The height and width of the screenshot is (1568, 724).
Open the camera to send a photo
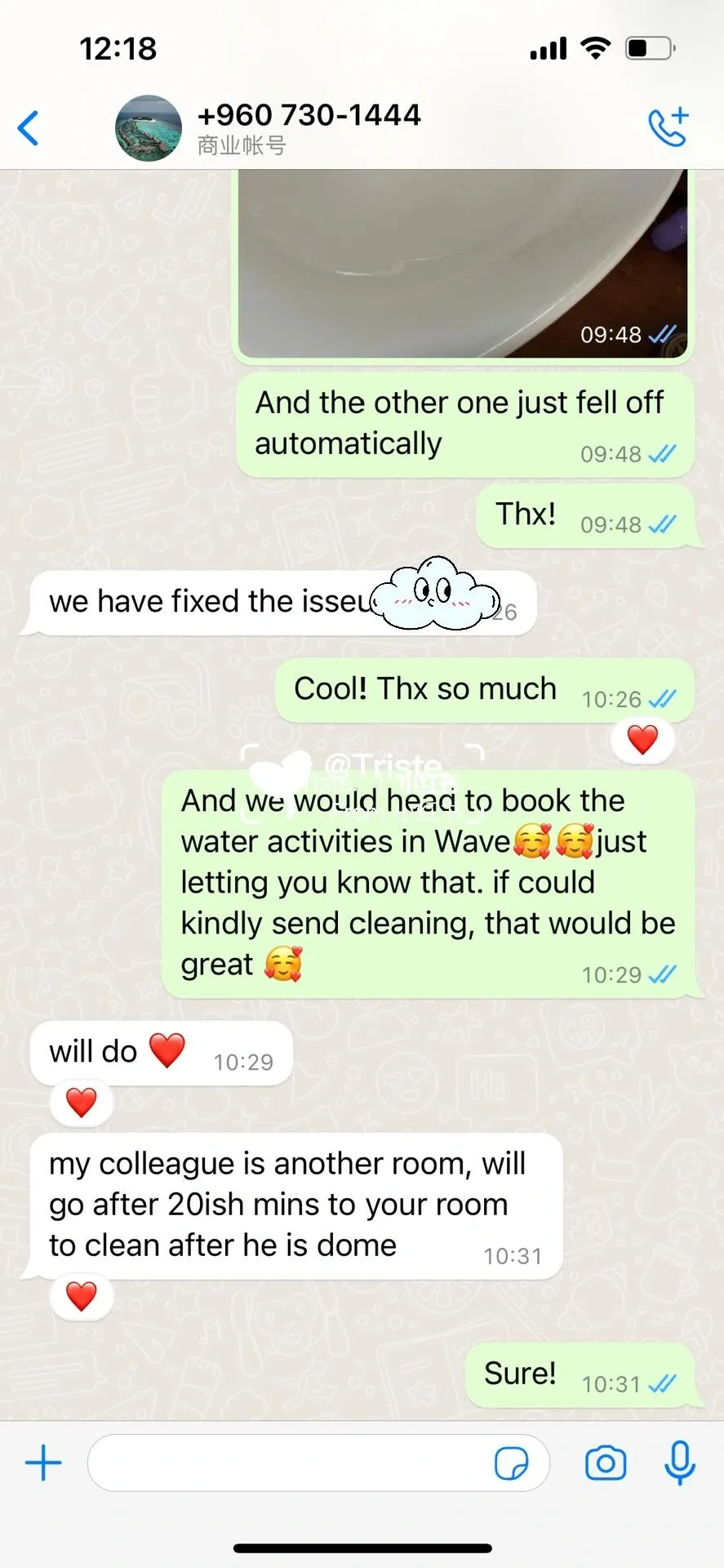pos(606,1463)
